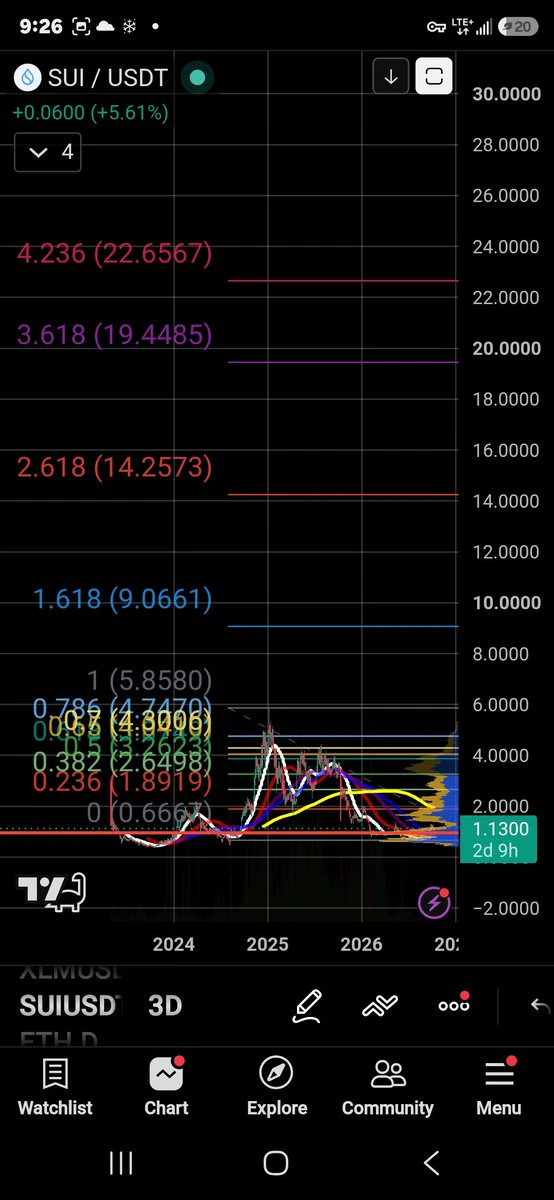Go to the Explore tab
The width and height of the screenshot is (554, 1200).
coord(277,1088)
